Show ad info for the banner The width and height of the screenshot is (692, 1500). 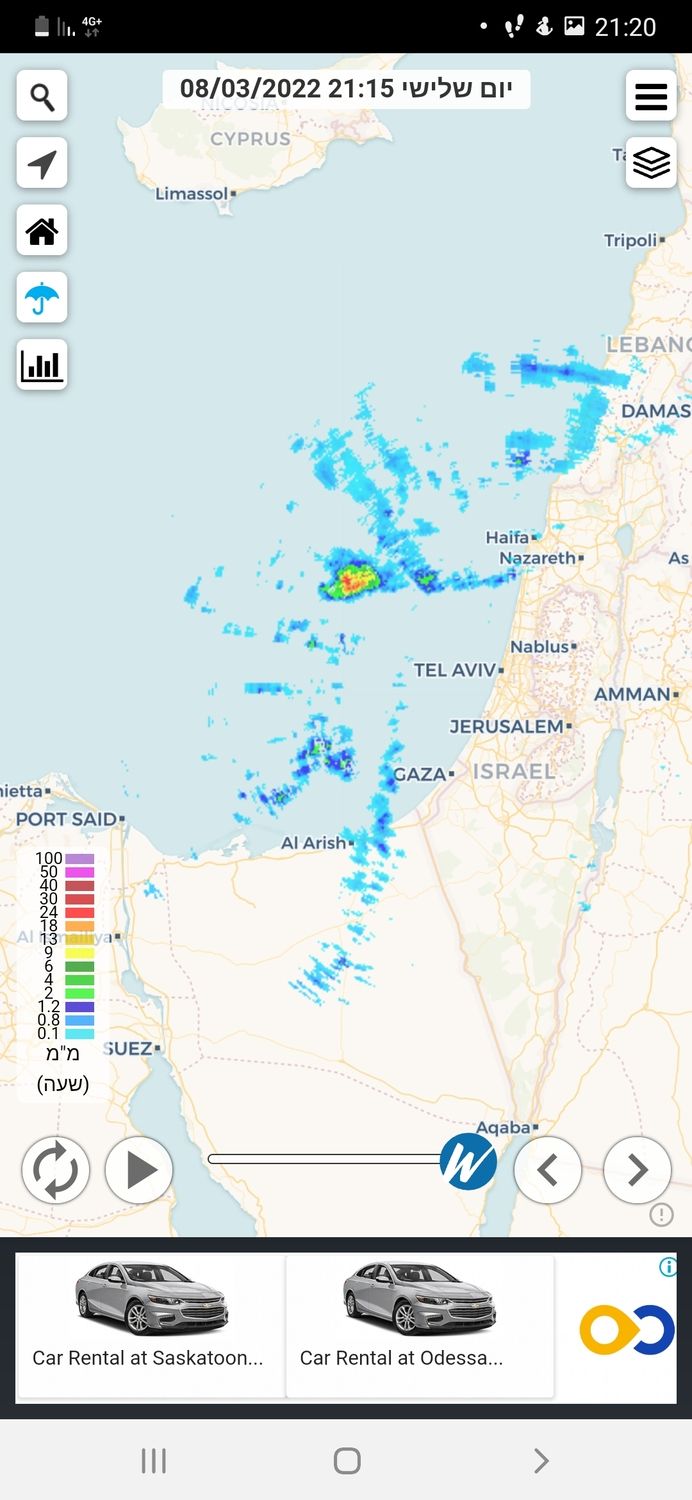click(668, 1267)
